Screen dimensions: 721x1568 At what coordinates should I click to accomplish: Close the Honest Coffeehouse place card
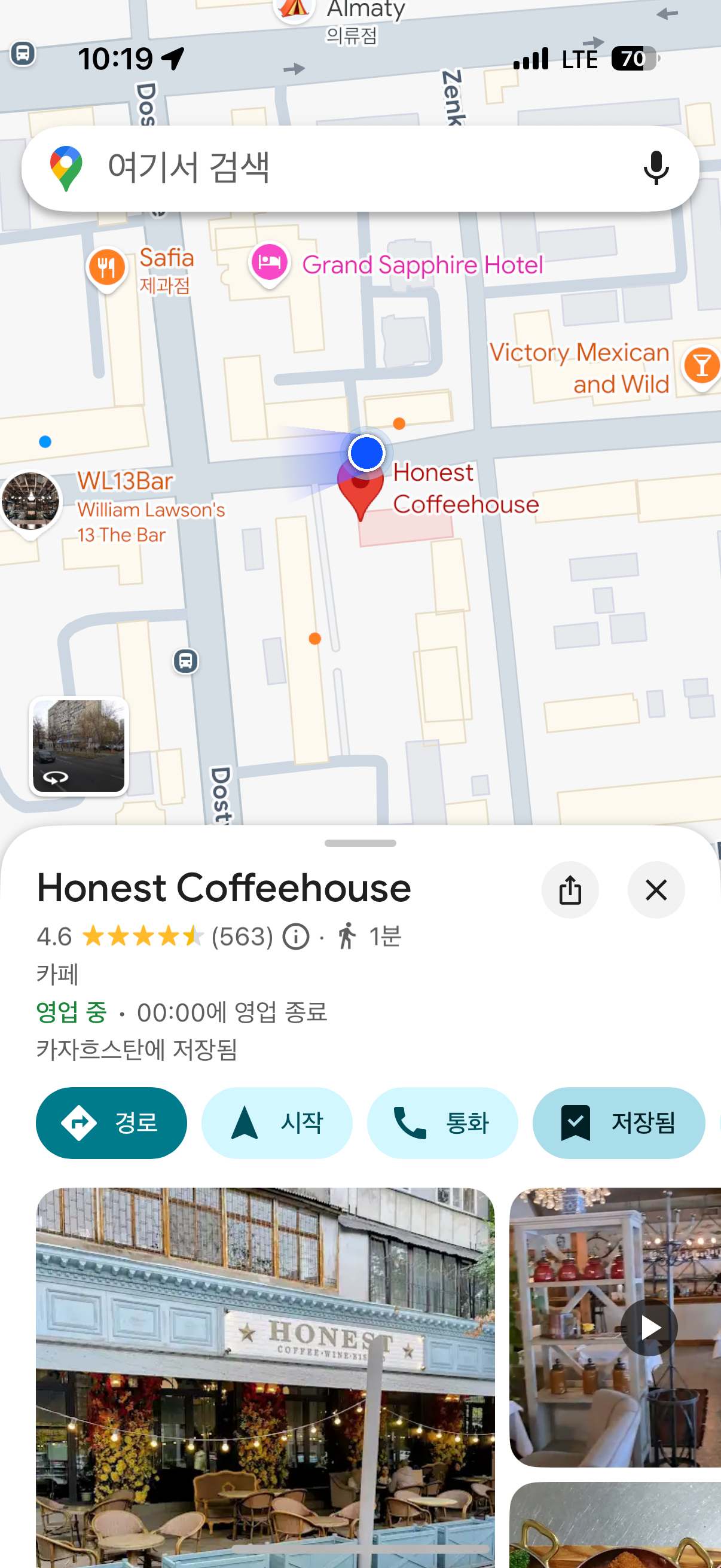655,889
